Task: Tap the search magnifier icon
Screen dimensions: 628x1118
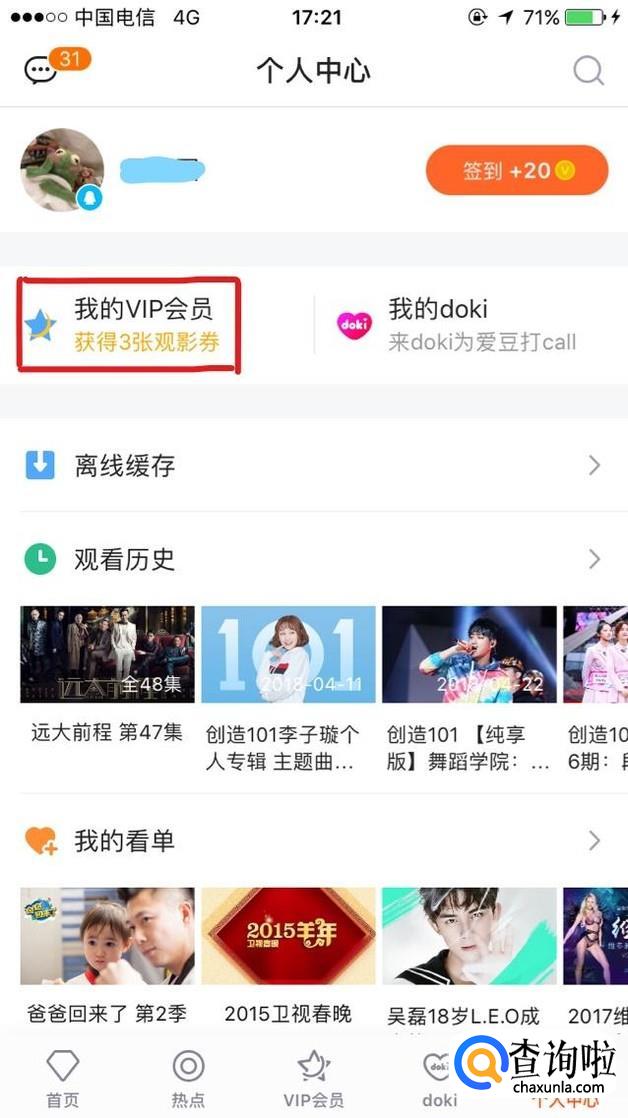Action: [587, 71]
